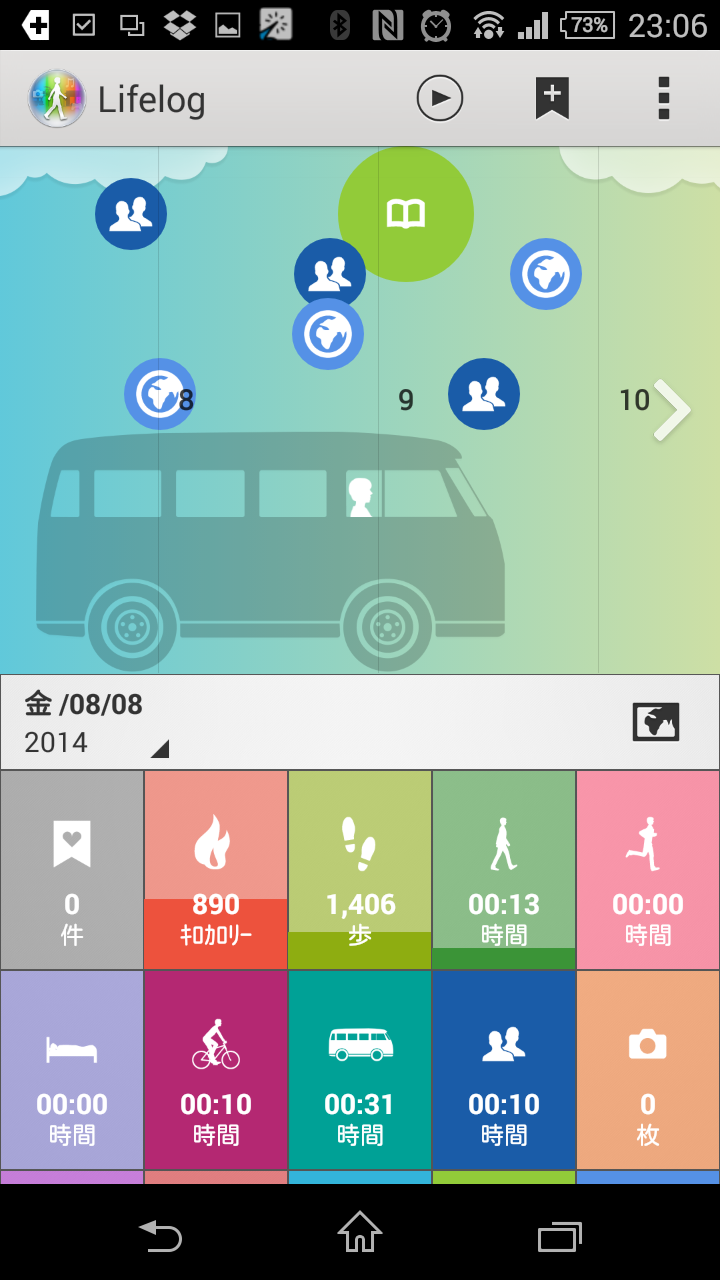Open the bookmarks count tile
The height and width of the screenshot is (1280, 720).
pos(72,870)
